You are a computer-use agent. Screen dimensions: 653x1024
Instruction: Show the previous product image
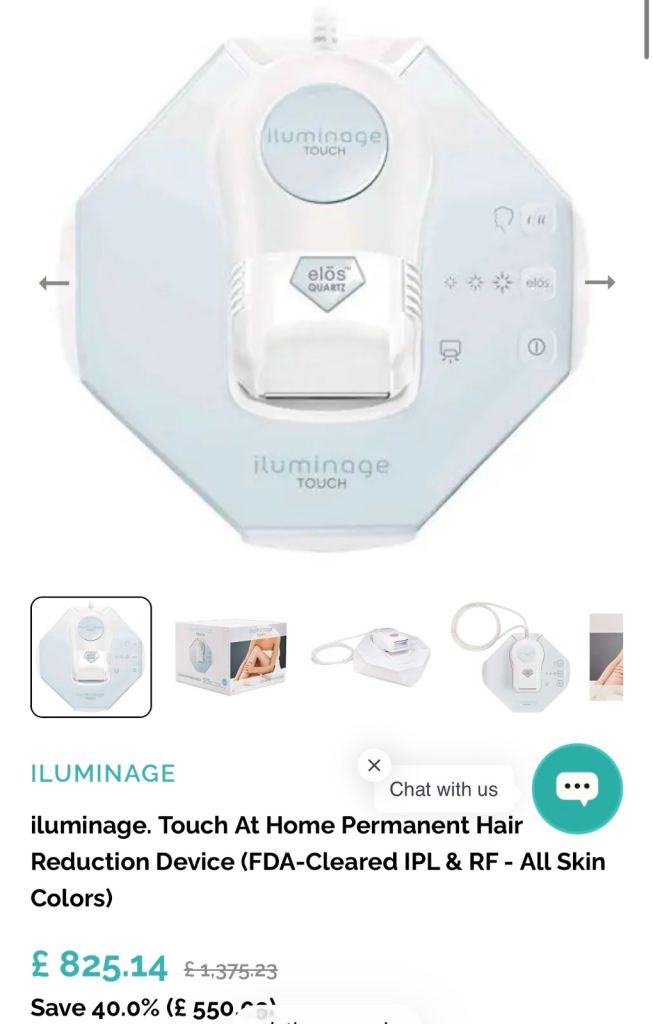(53, 283)
